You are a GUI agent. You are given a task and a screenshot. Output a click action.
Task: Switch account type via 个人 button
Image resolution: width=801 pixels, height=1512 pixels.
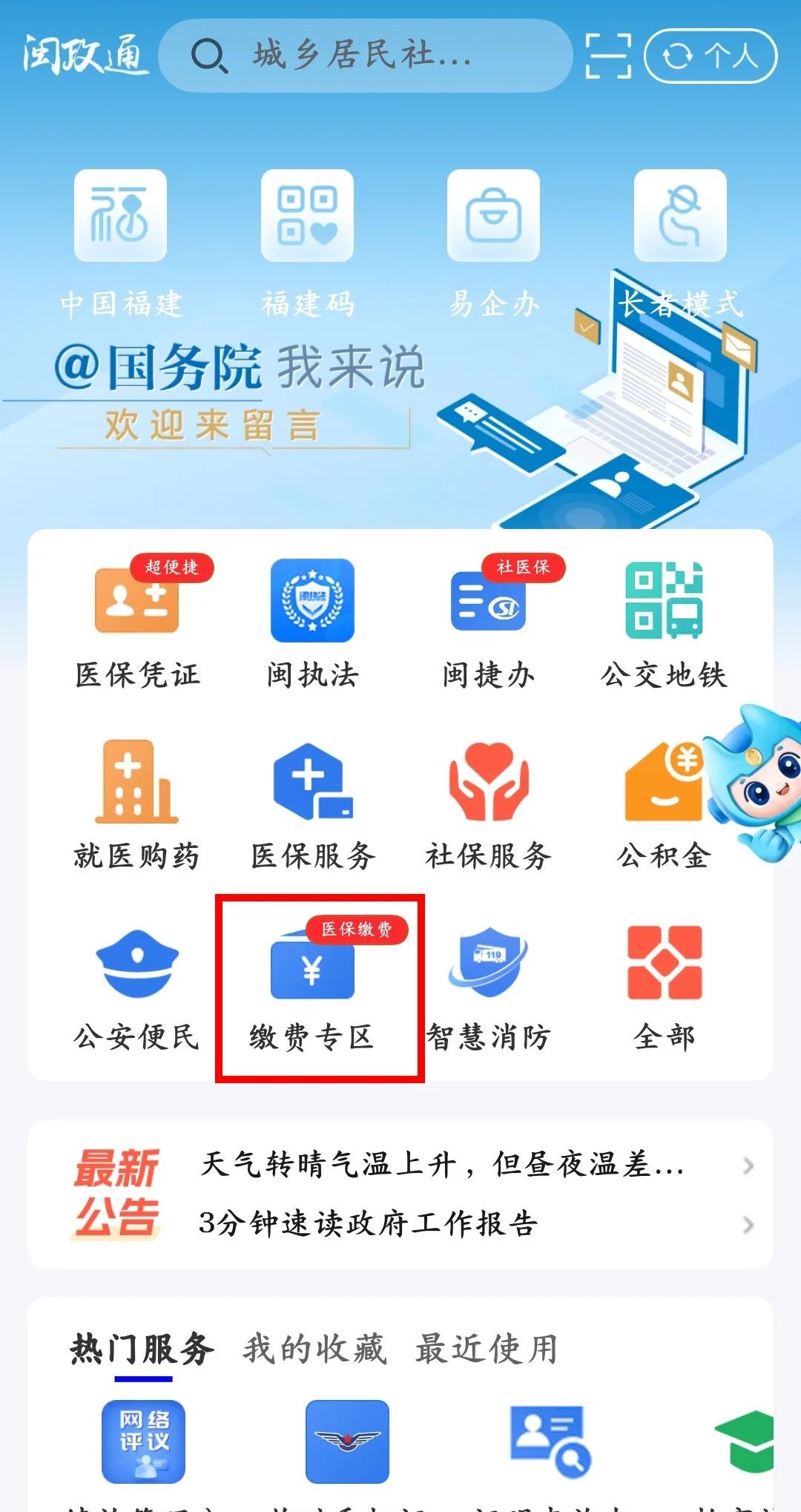tap(710, 56)
